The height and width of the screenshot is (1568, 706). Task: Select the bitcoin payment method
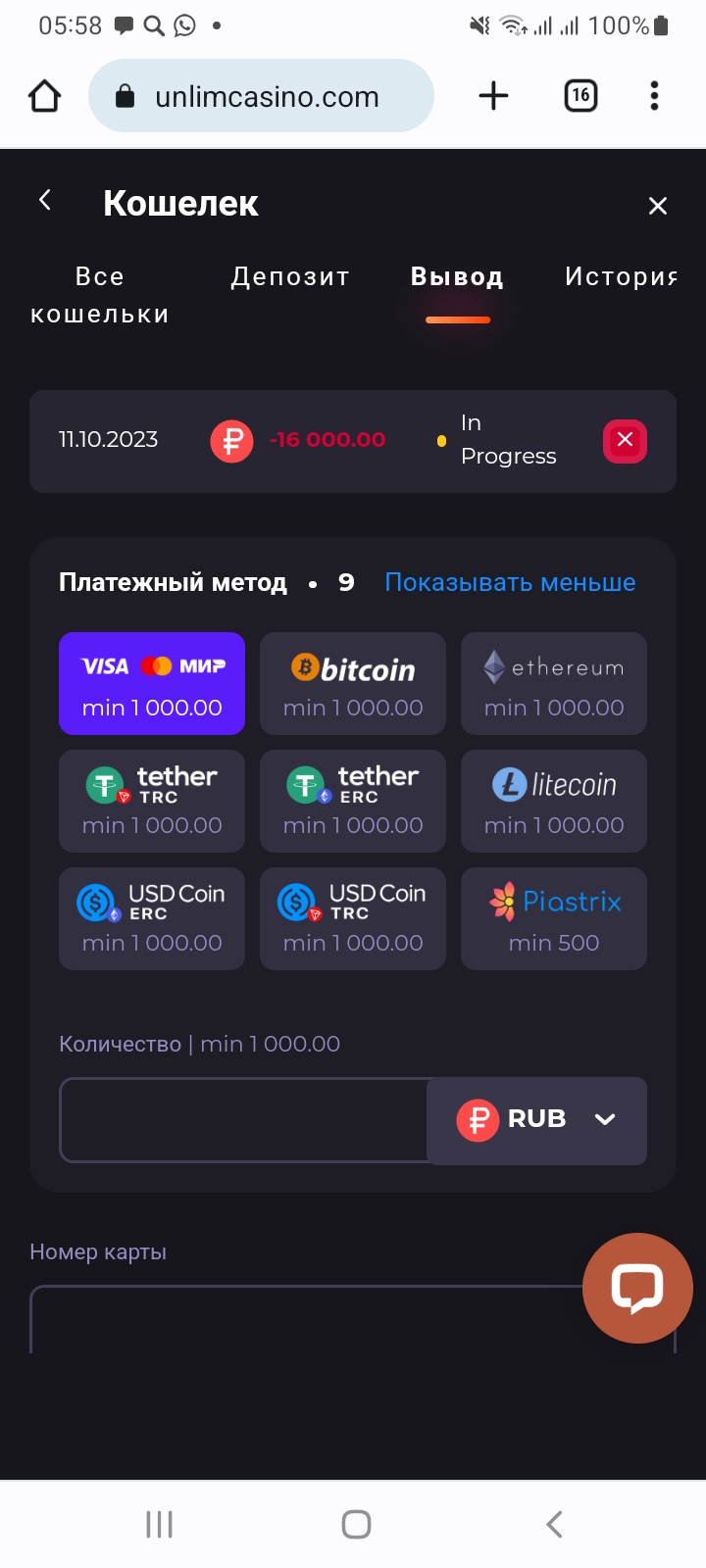(x=353, y=684)
